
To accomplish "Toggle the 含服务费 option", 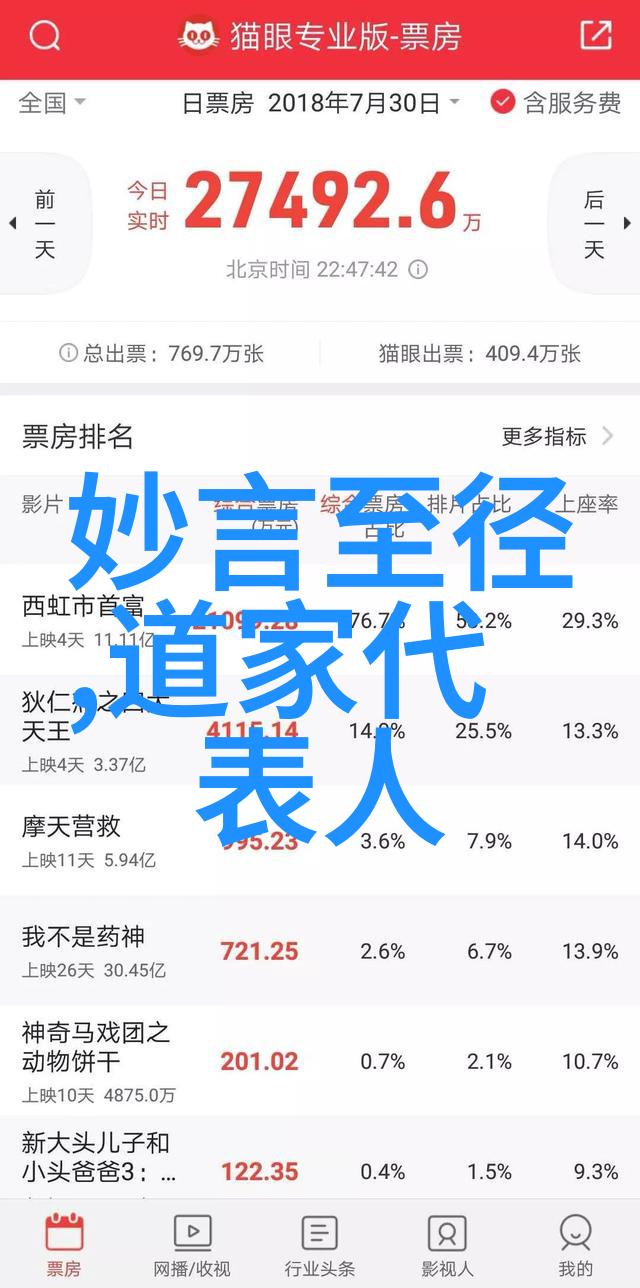I will click(555, 102).
